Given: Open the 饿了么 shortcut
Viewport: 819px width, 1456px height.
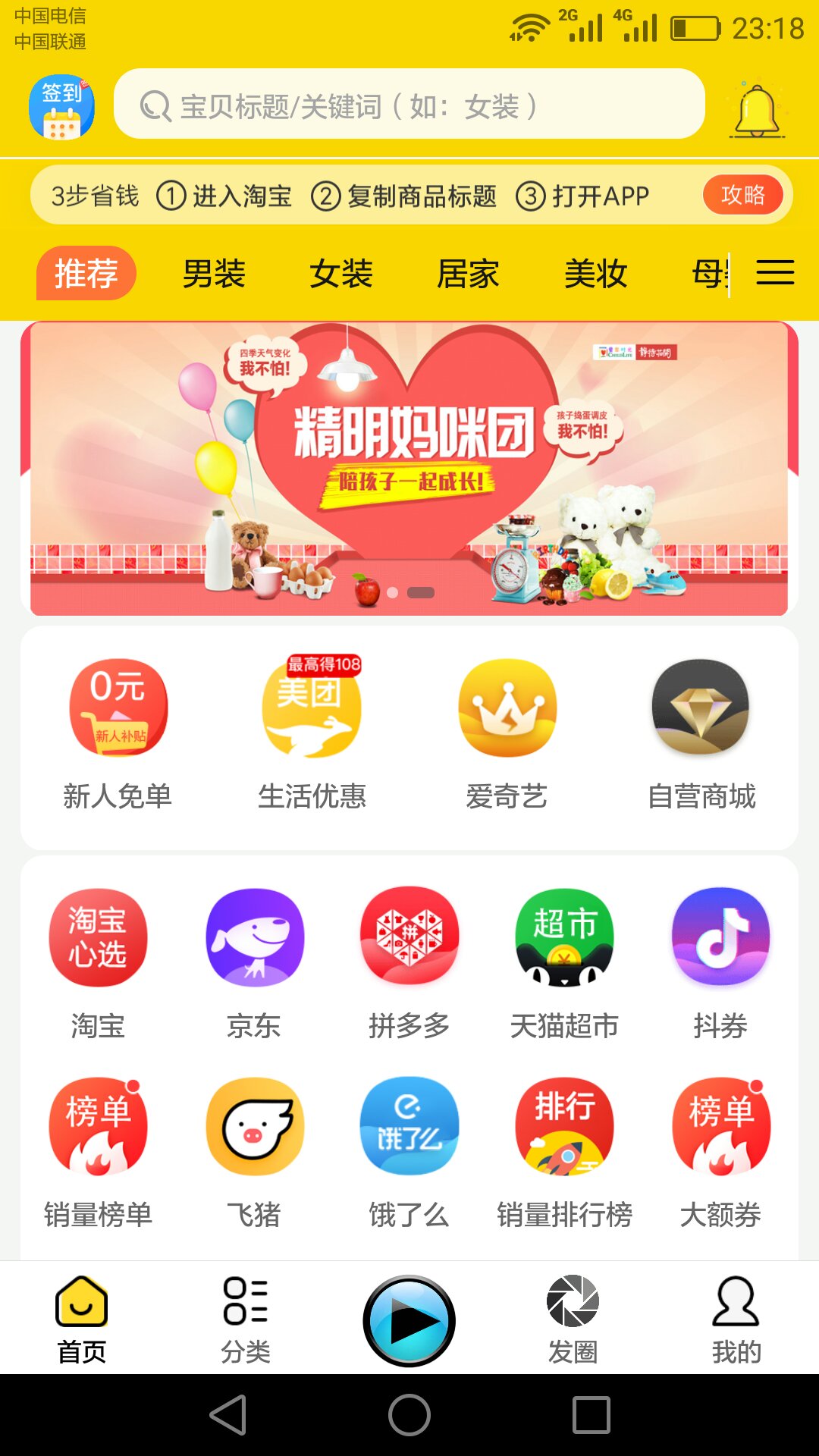Looking at the screenshot, I should pos(409,1151).
